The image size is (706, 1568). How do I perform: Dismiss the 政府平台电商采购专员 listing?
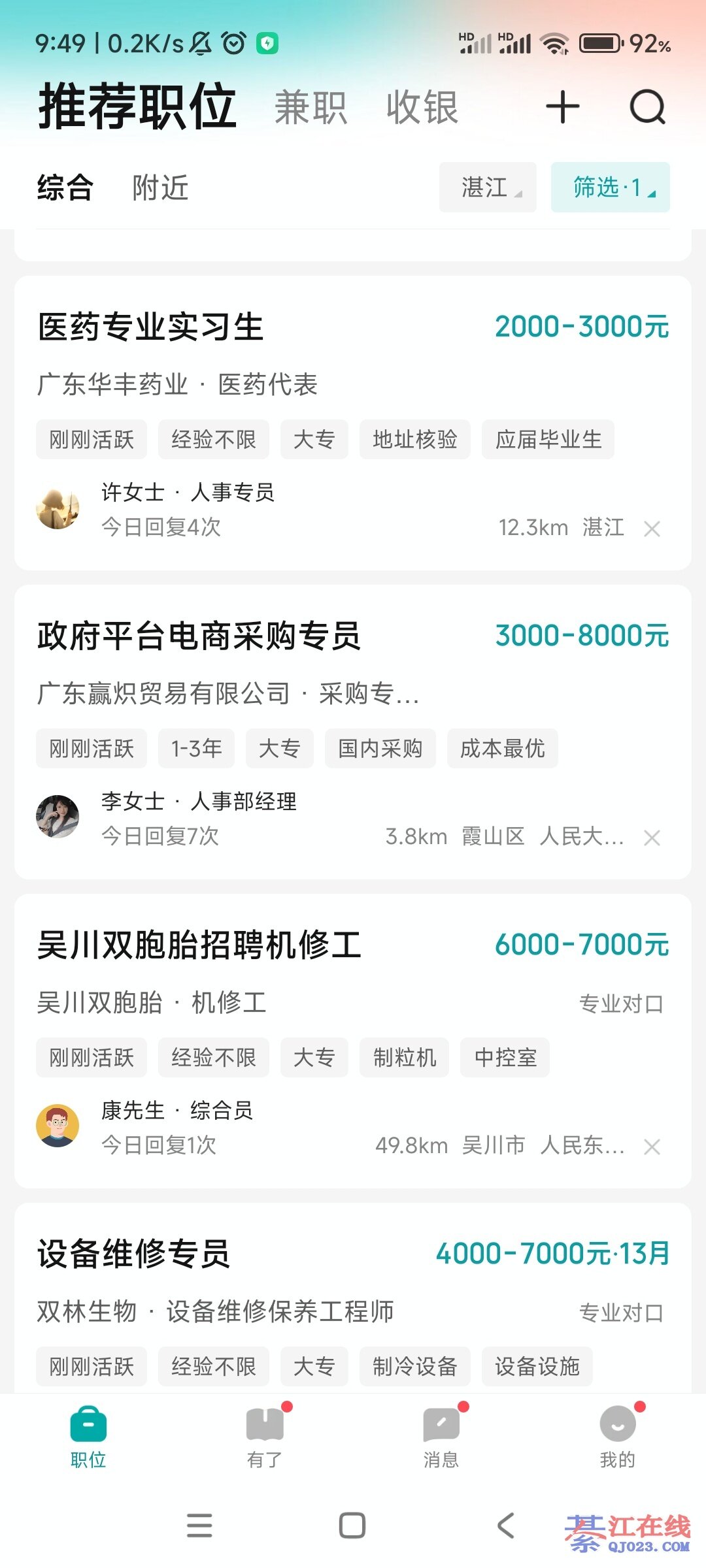[652, 838]
